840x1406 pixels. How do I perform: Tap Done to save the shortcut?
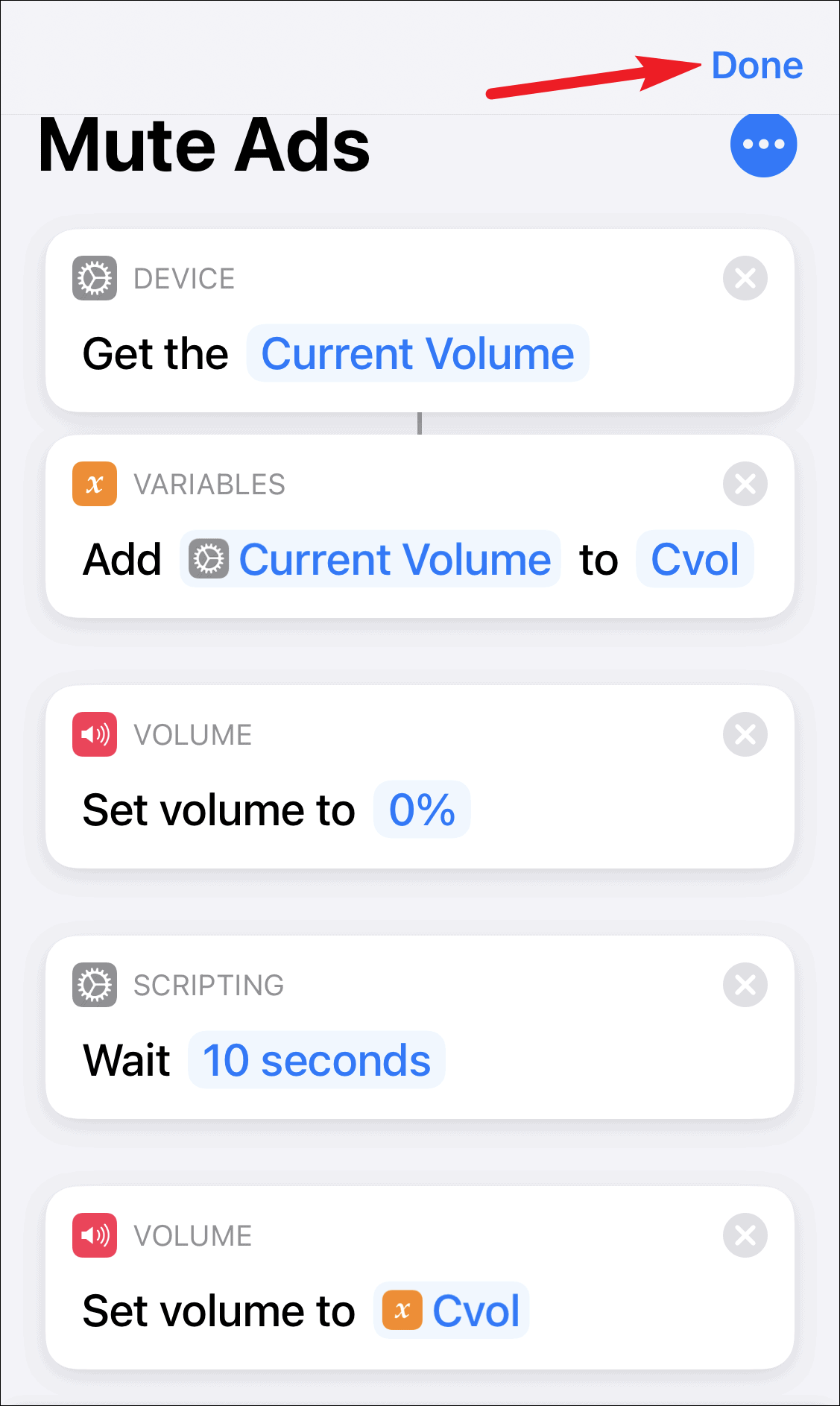click(757, 66)
